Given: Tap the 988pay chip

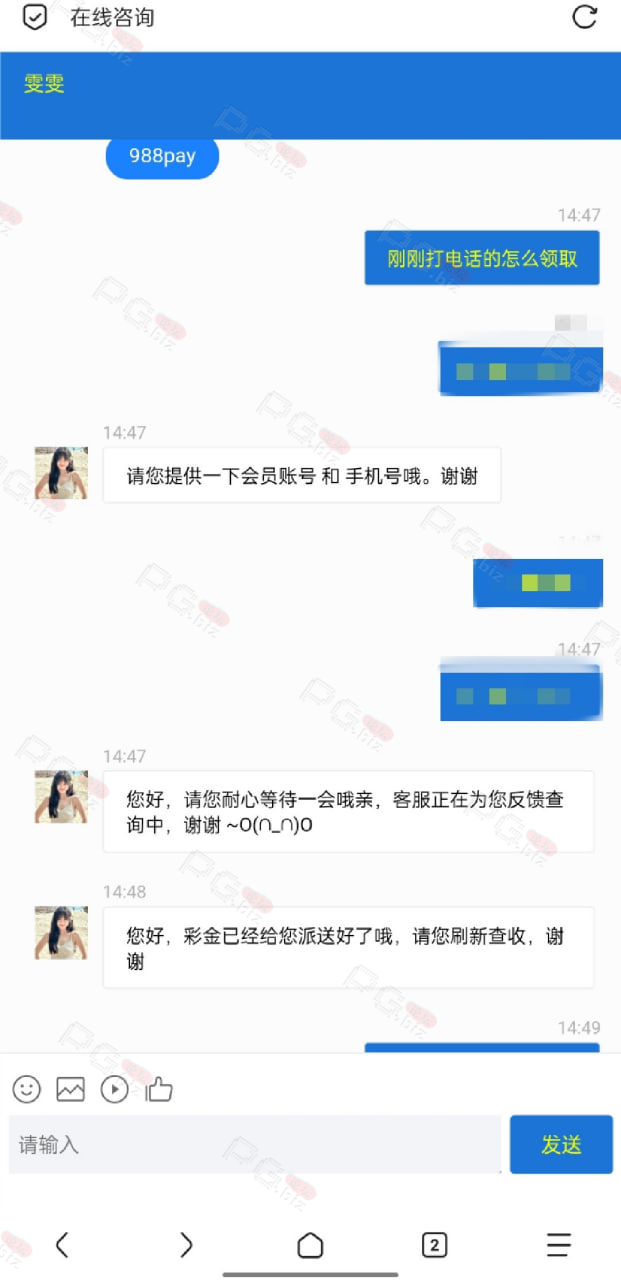Looking at the screenshot, I should click(162, 157).
